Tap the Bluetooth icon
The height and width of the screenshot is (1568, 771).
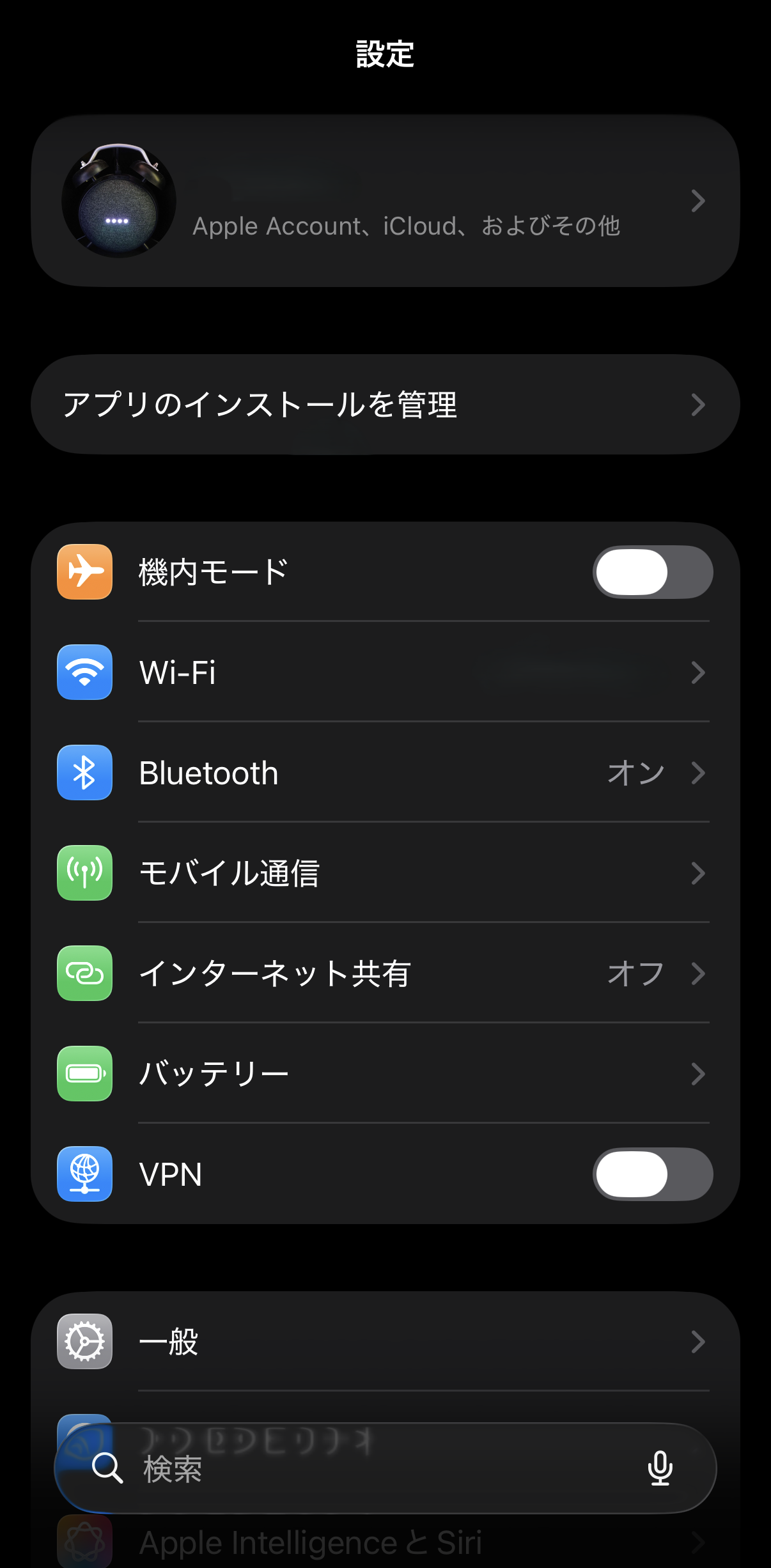(84, 772)
